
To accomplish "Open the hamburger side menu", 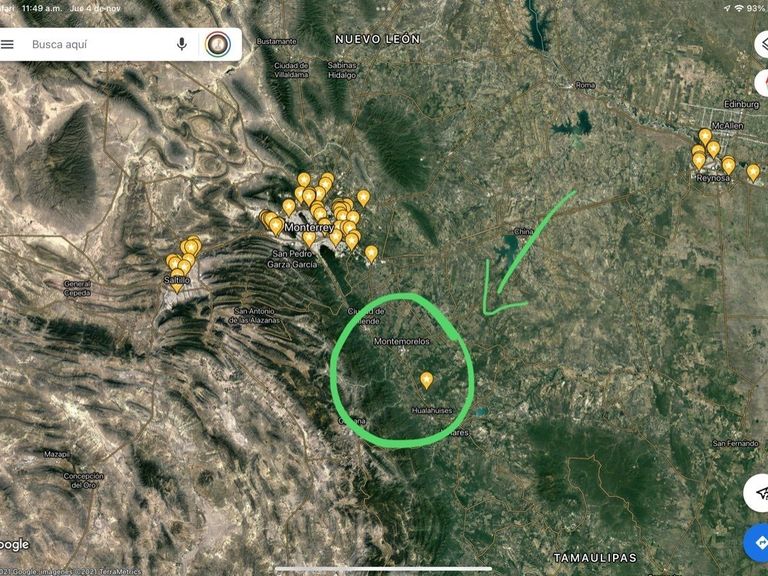I will click(9, 44).
